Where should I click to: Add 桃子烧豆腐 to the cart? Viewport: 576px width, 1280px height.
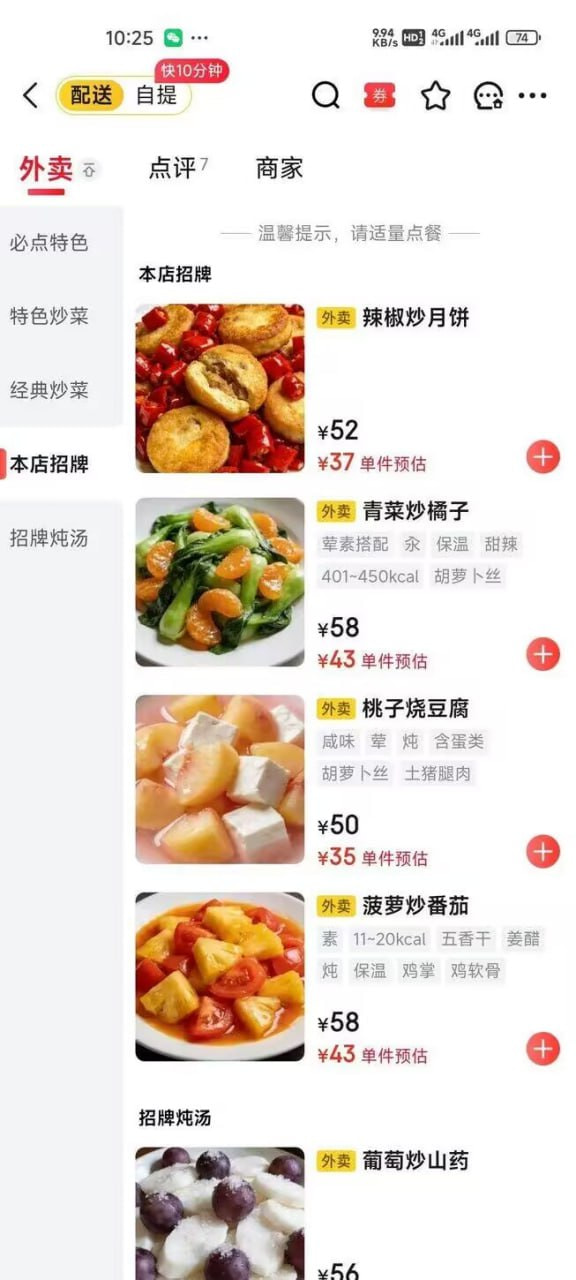pyautogui.click(x=543, y=851)
